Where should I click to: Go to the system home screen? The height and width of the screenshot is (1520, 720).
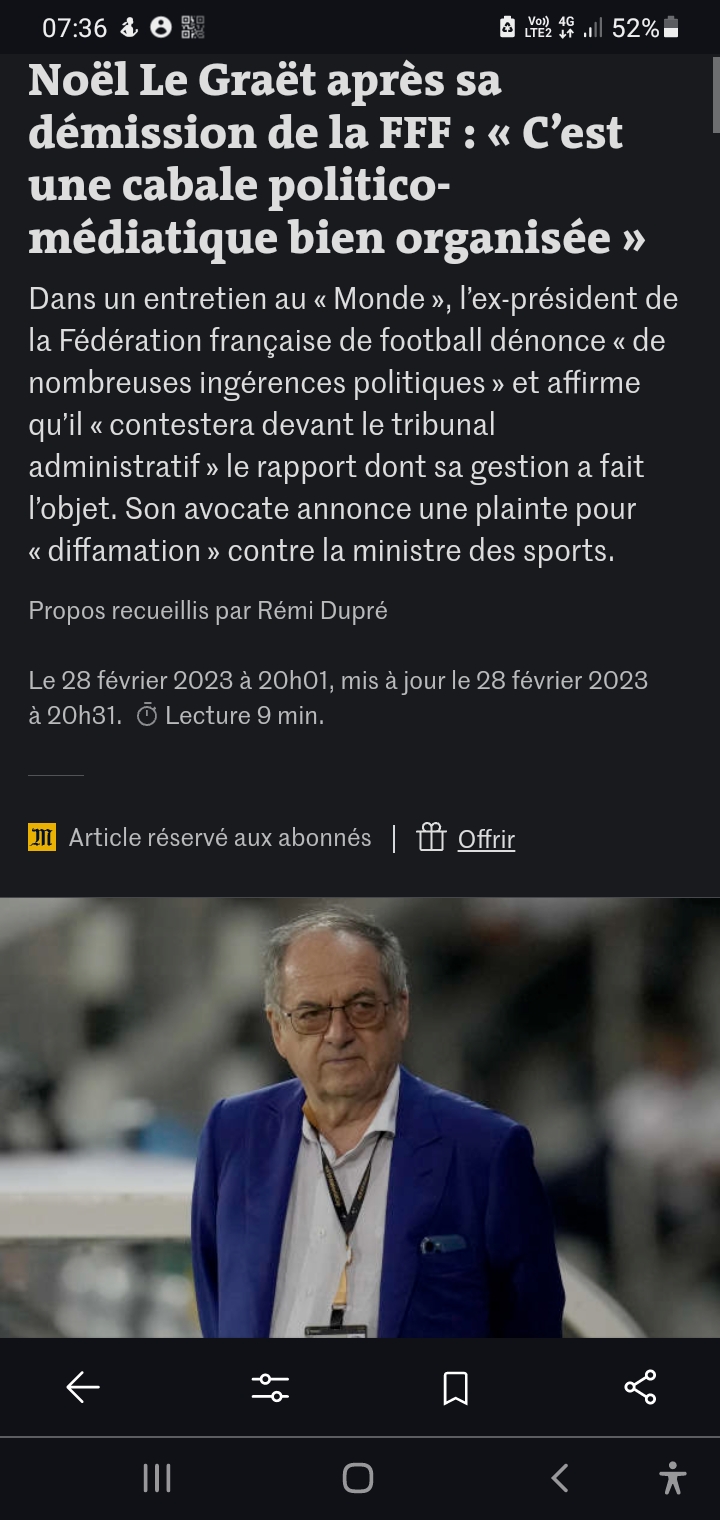[x=358, y=1478]
